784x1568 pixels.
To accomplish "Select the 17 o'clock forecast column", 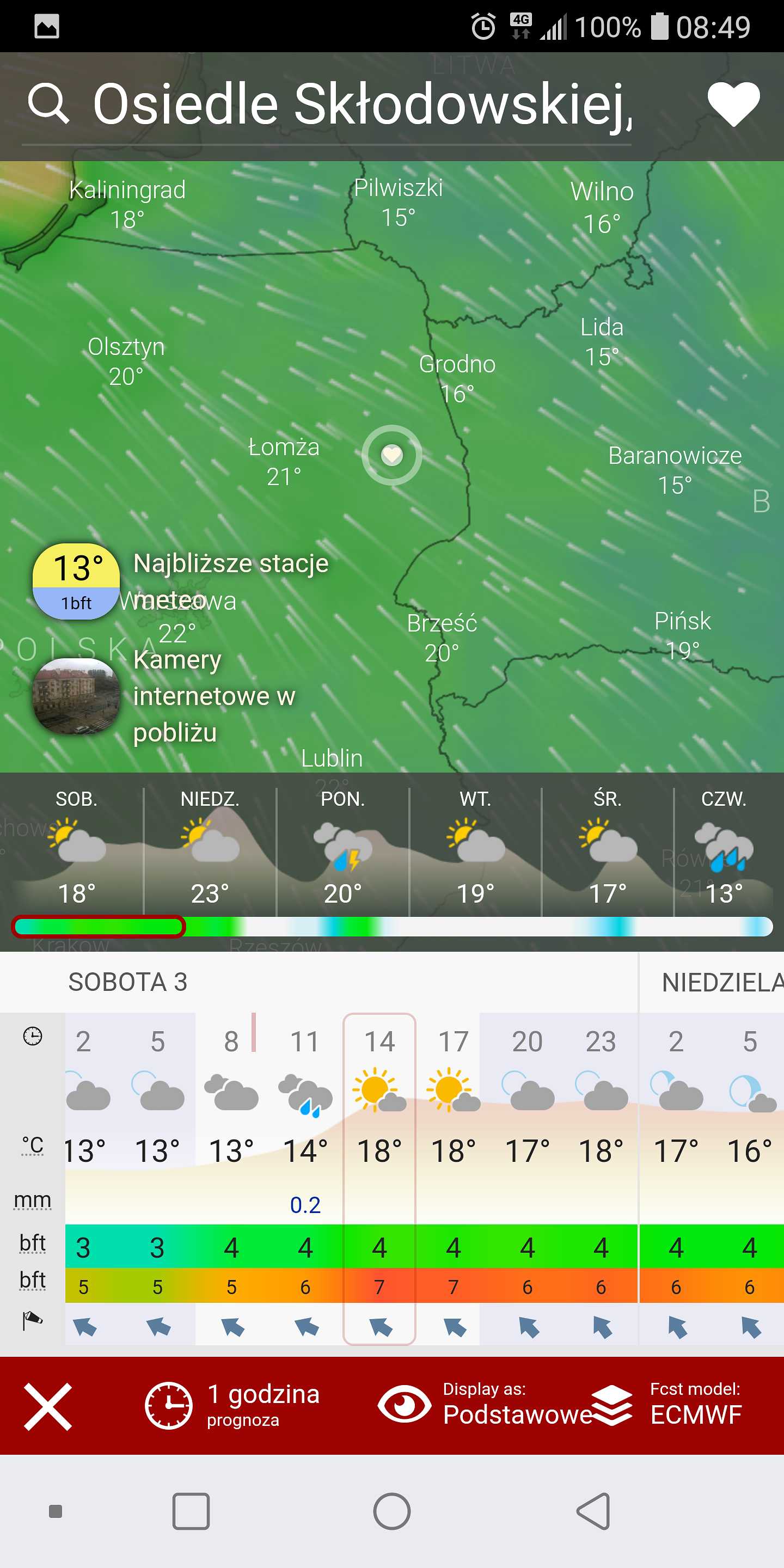I will tap(454, 1178).
